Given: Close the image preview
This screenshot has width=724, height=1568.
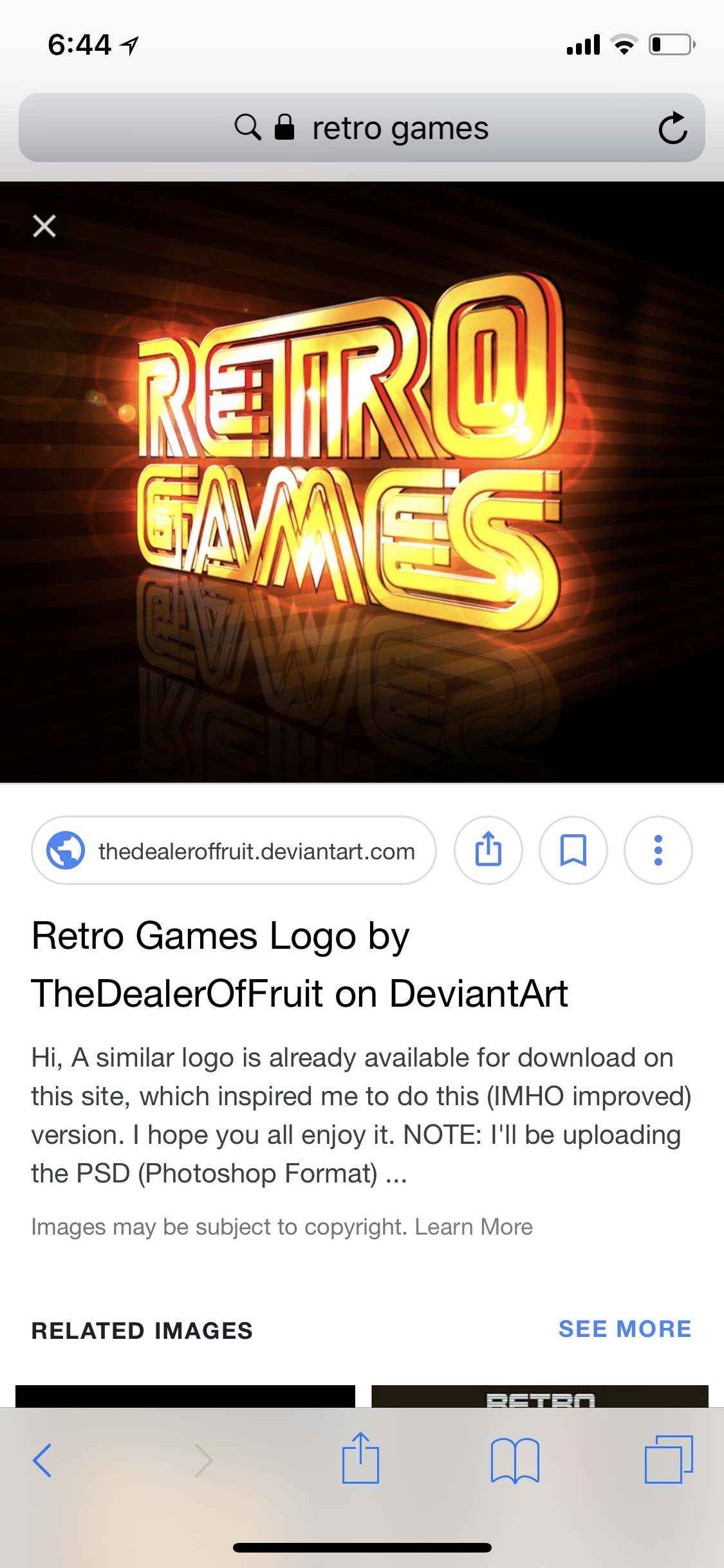Looking at the screenshot, I should (44, 226).
